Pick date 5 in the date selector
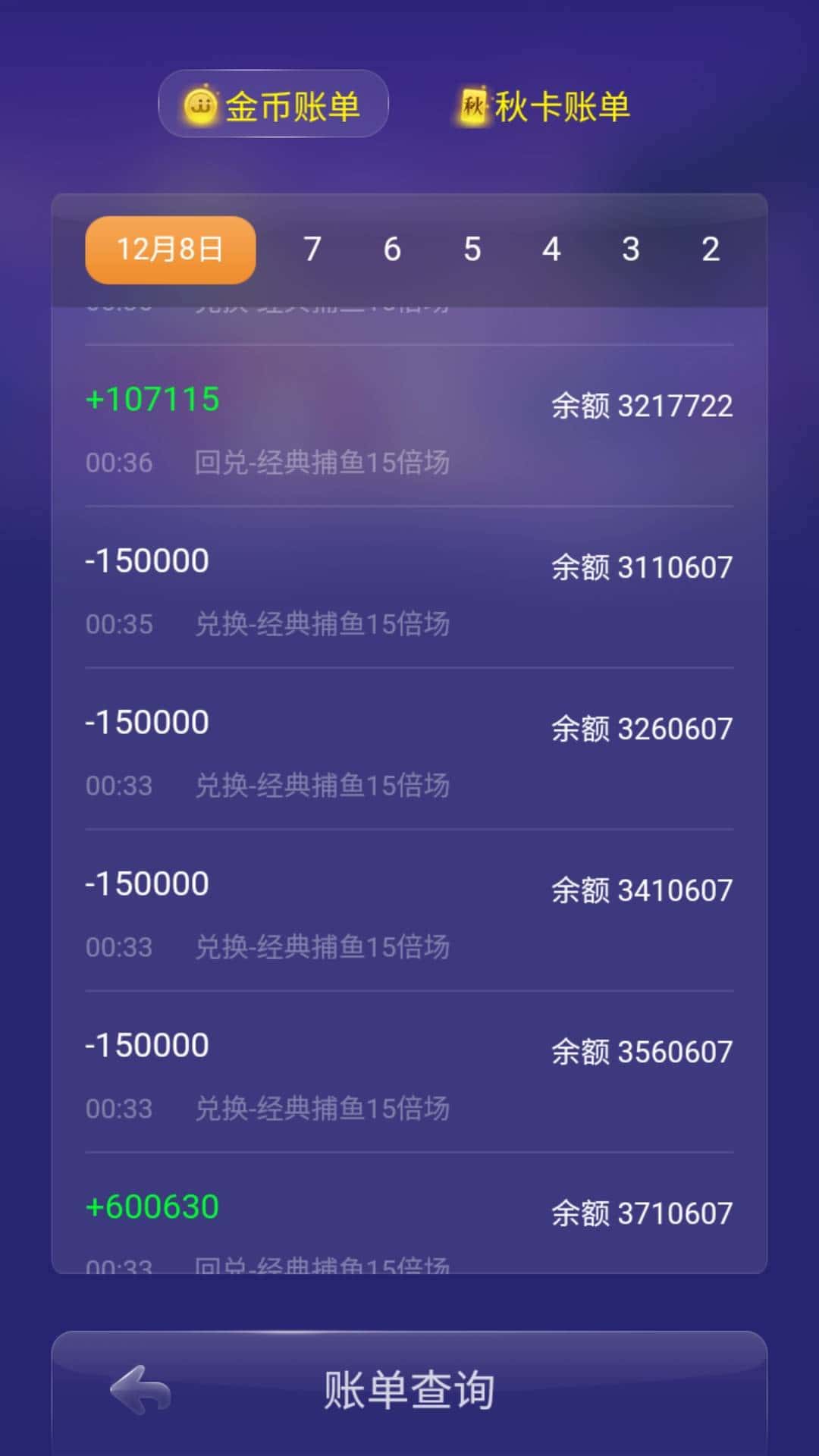819x1456 pixels. pyautogui.click(x=472, y=249)
